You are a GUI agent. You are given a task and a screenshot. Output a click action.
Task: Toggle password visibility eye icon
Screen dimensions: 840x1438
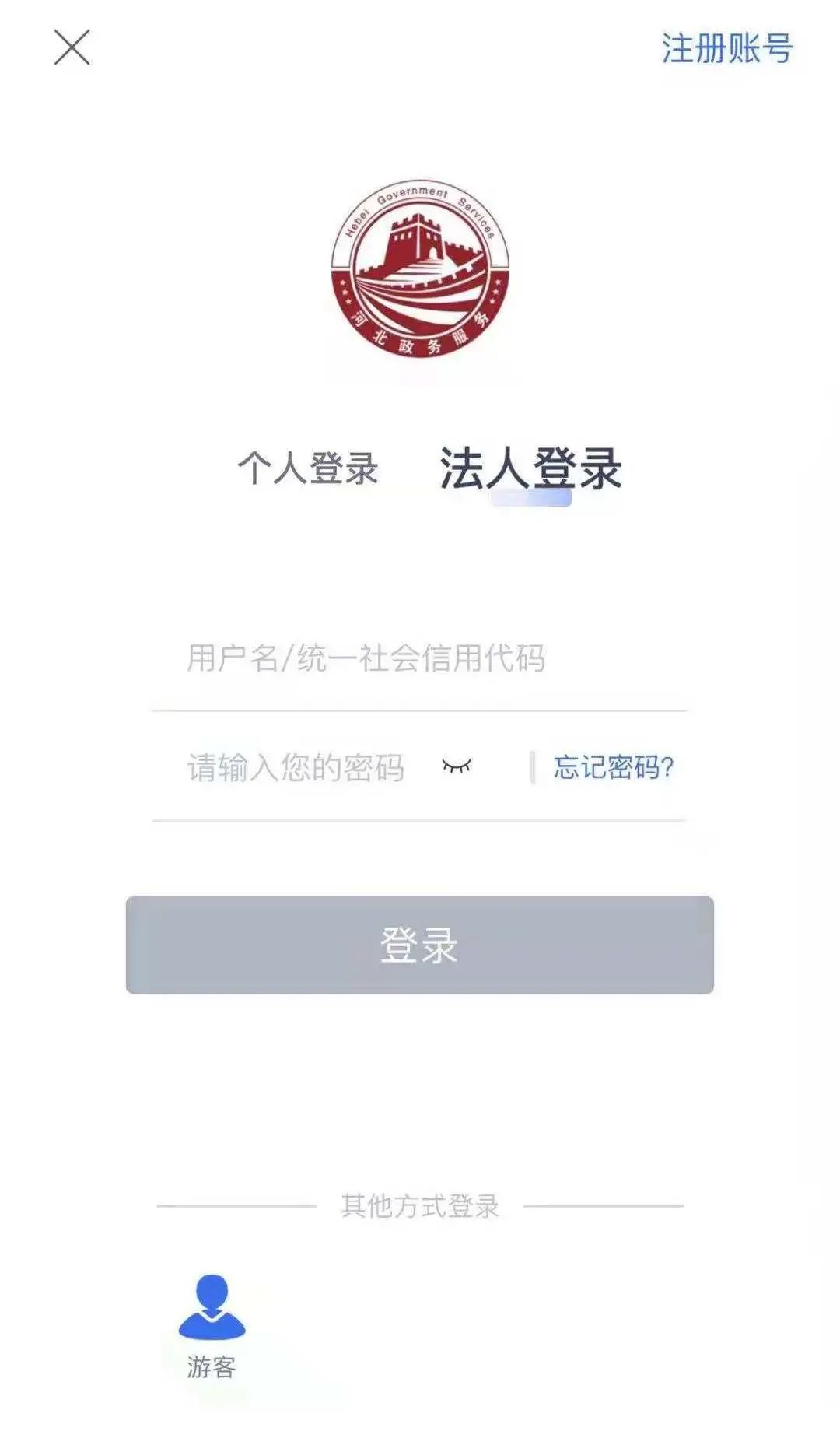[457, 766]
